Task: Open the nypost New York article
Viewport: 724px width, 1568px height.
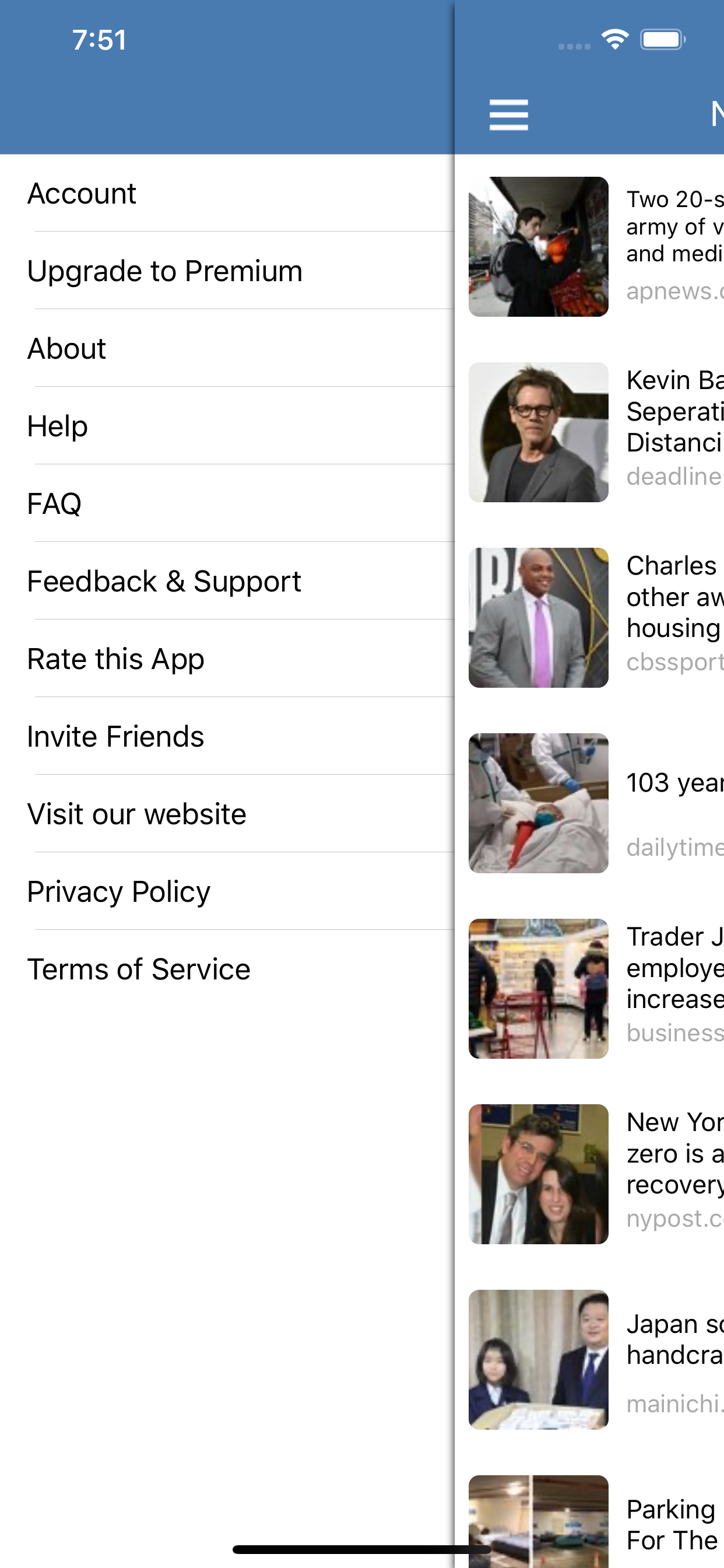Action: point(589,1174)
